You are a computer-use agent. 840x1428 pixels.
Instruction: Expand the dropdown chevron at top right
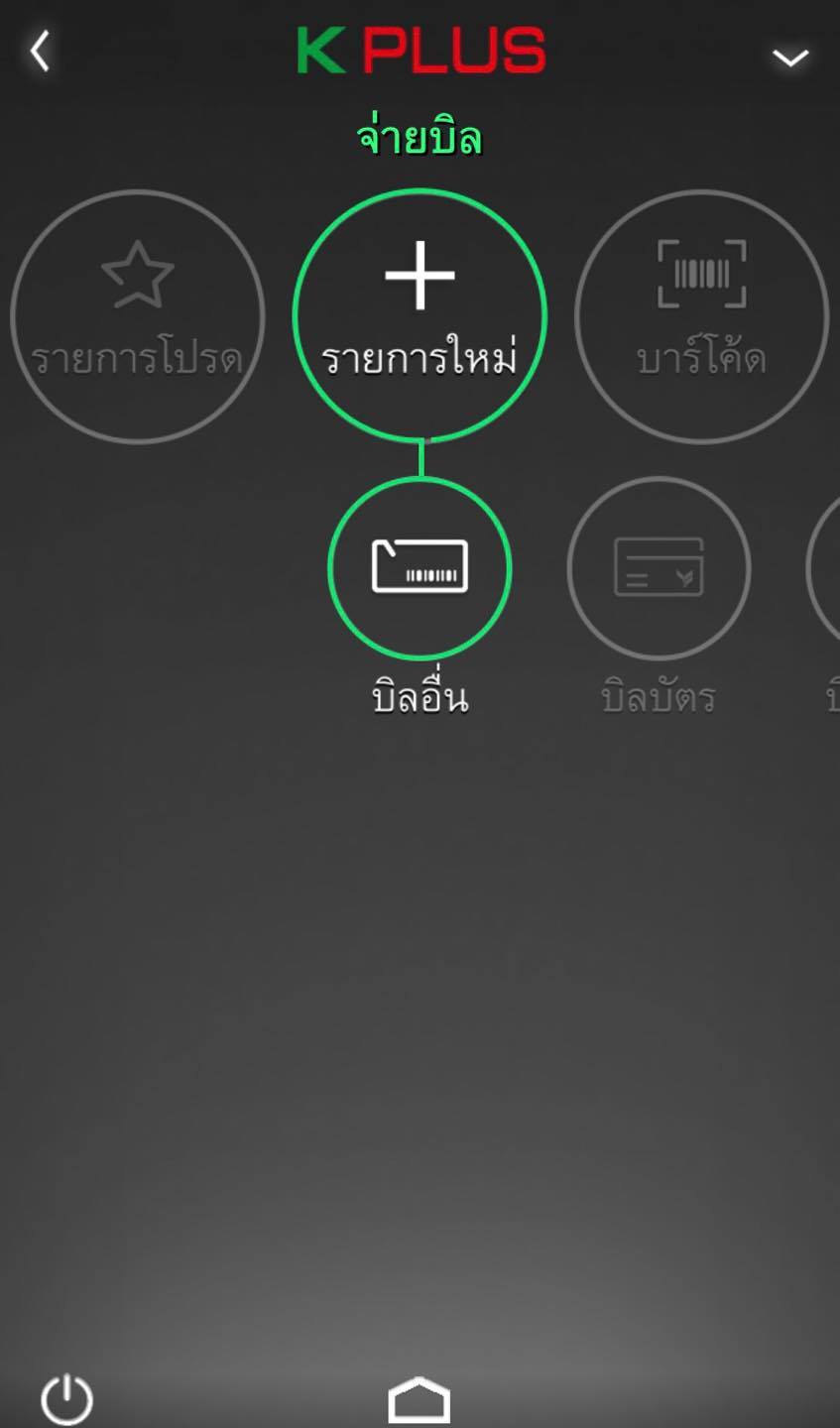point(789,58)
